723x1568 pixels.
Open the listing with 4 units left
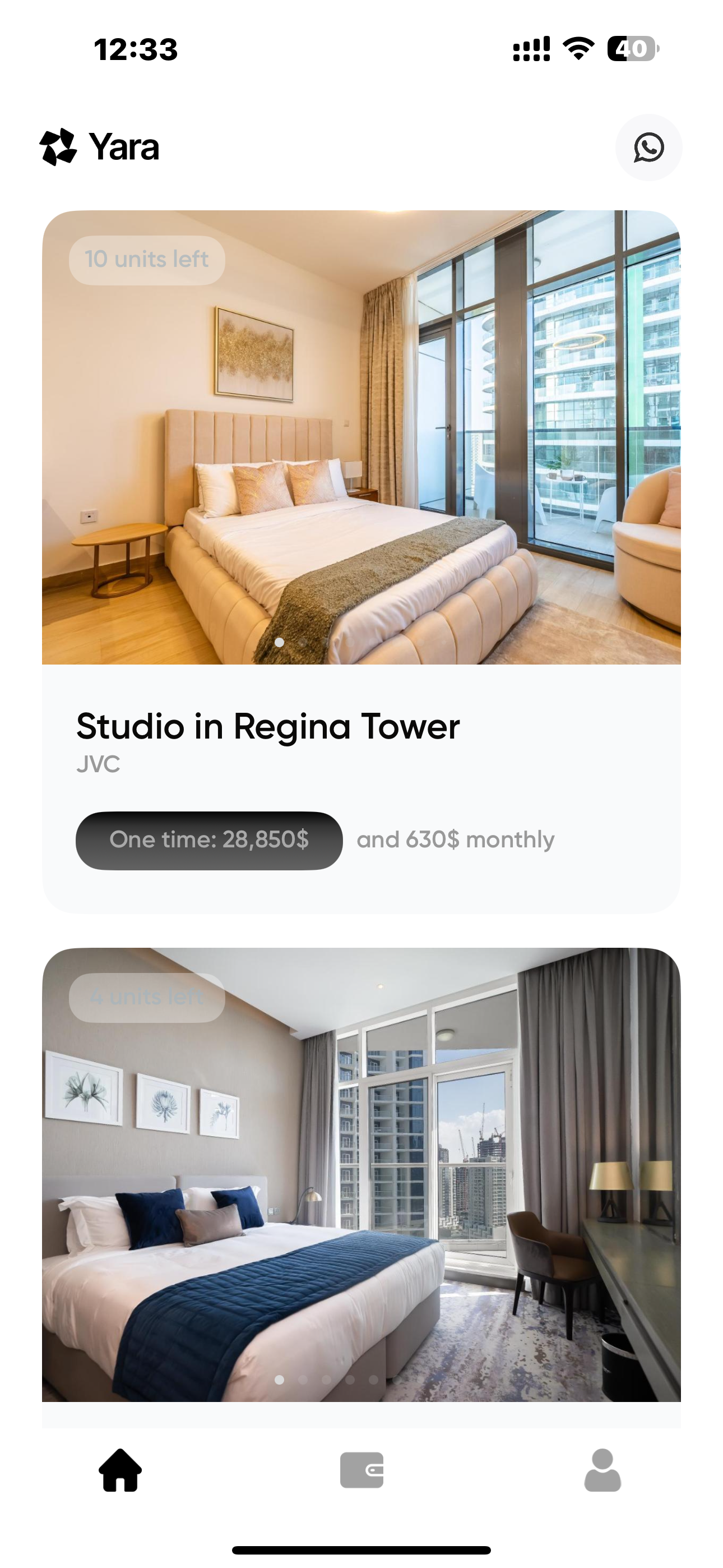point(361,1187)
